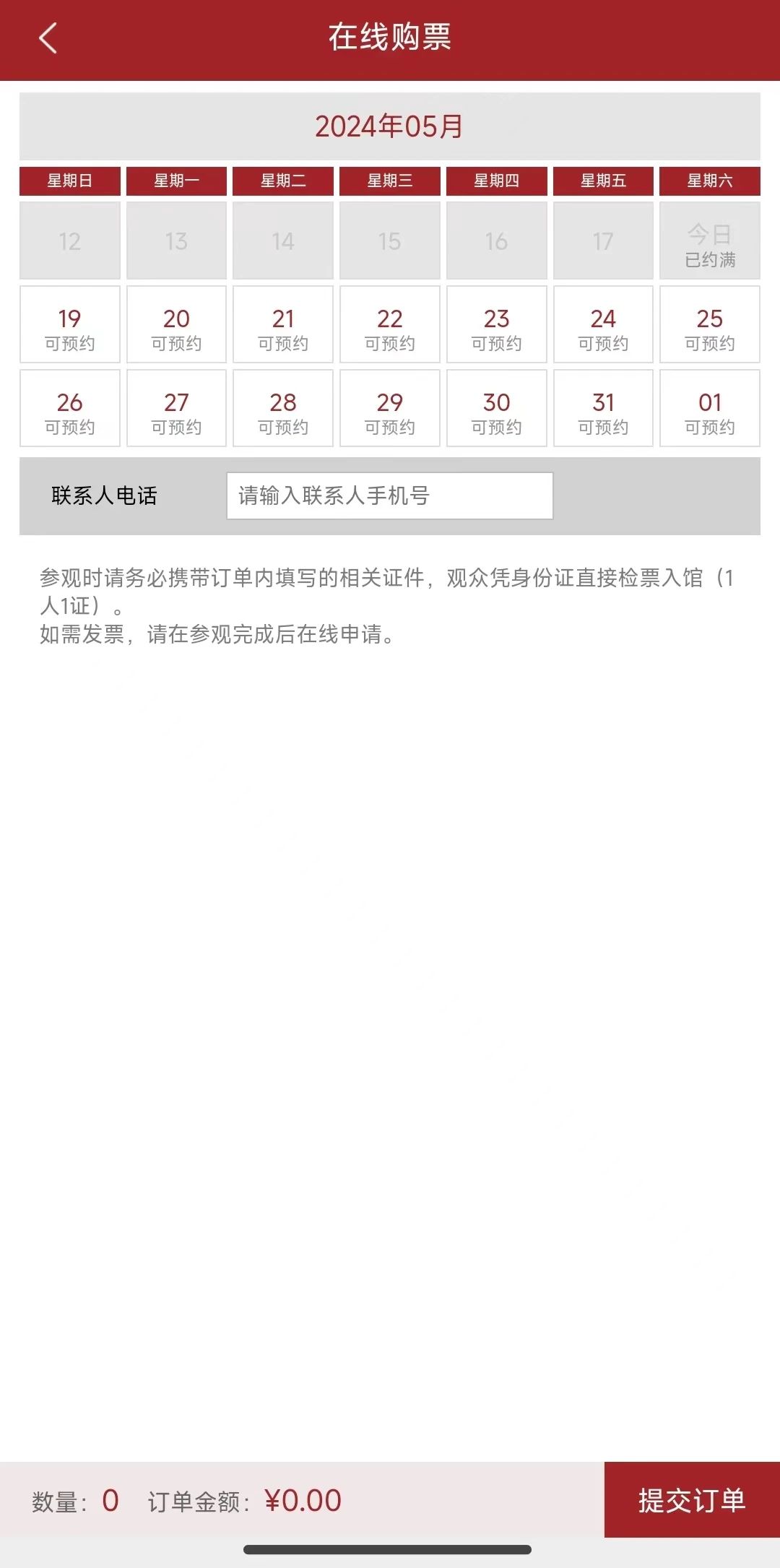The width and height of the screenshot is (780, 1568).
Task: Choose date 27 for the visit
Action: pyautogui.click(x=176, y=409)
